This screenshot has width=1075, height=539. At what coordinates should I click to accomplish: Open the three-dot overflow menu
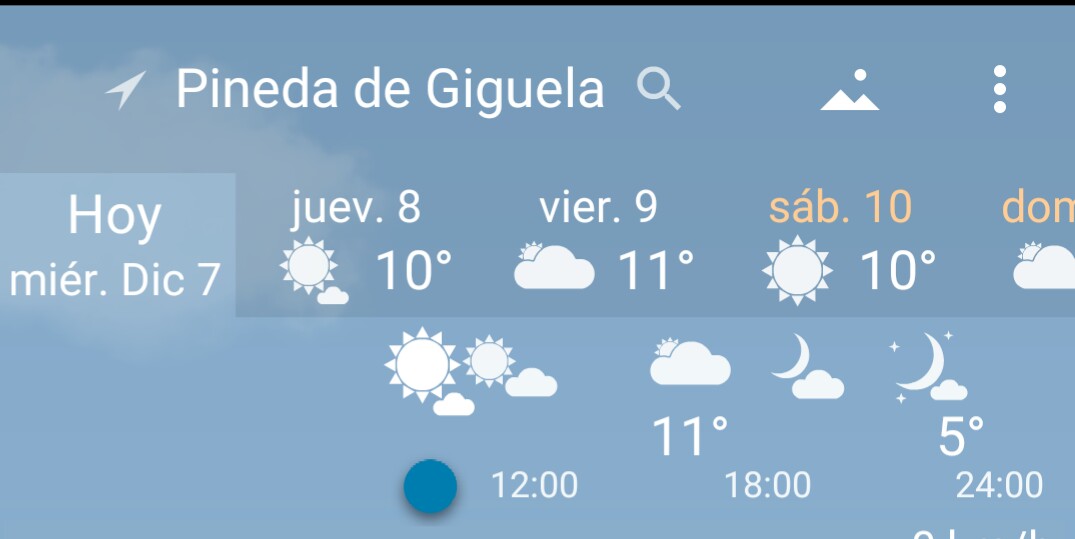pyautogui.click(x=999, y=90)
